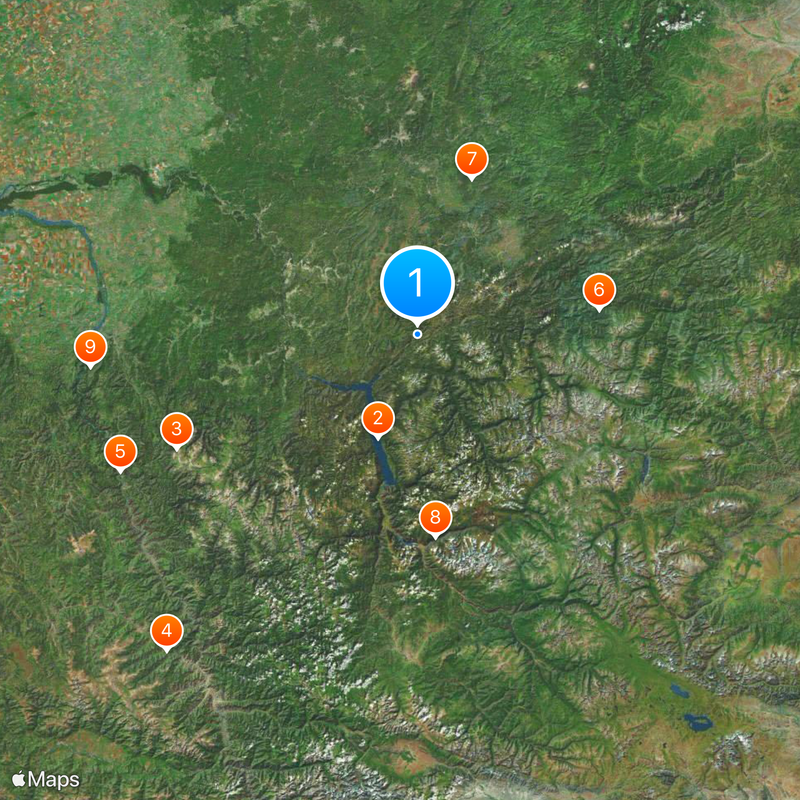Select the orange marker numbered 6

point(599,290)
